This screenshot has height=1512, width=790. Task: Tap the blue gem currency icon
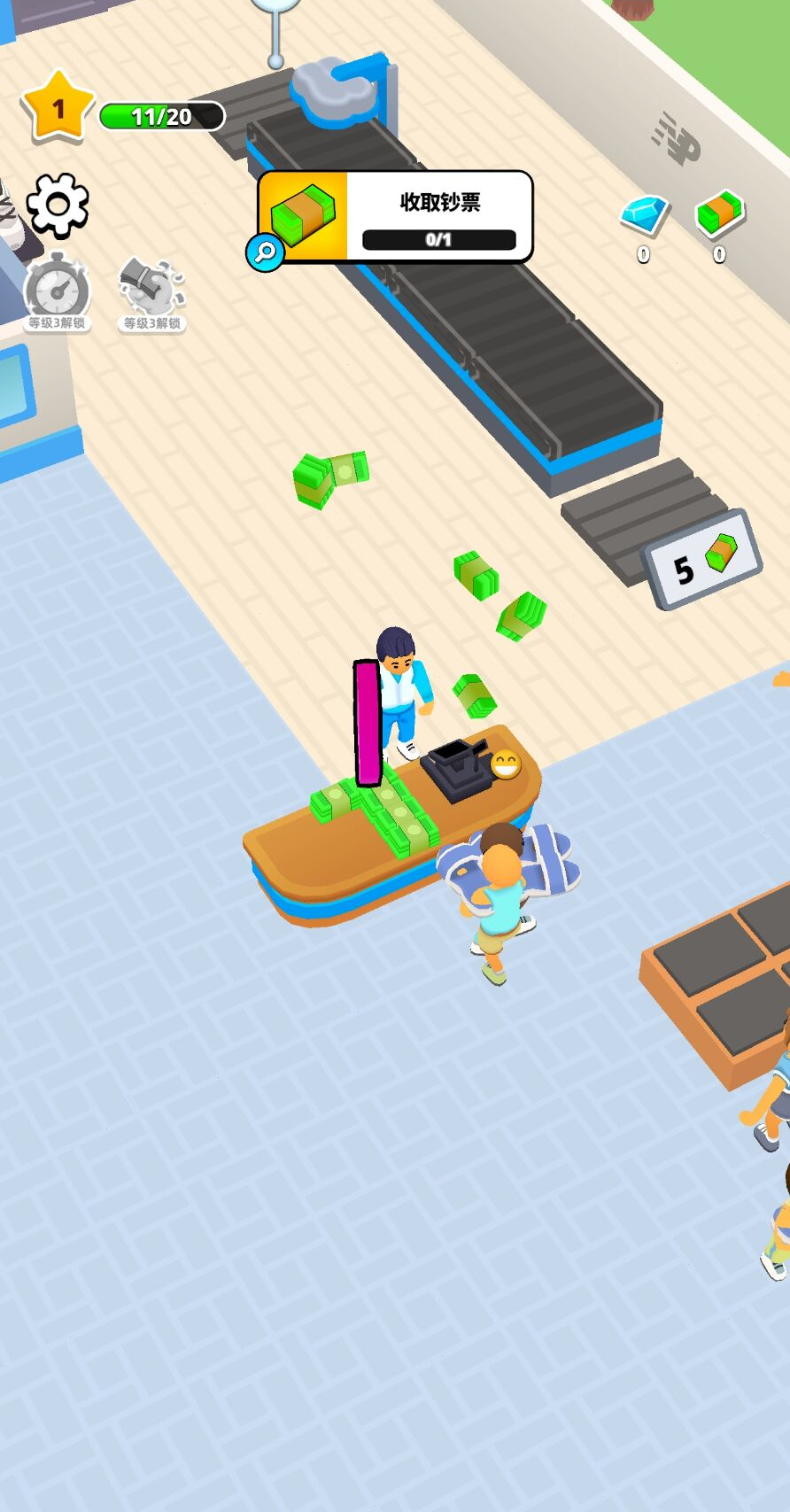pos(646,213)
